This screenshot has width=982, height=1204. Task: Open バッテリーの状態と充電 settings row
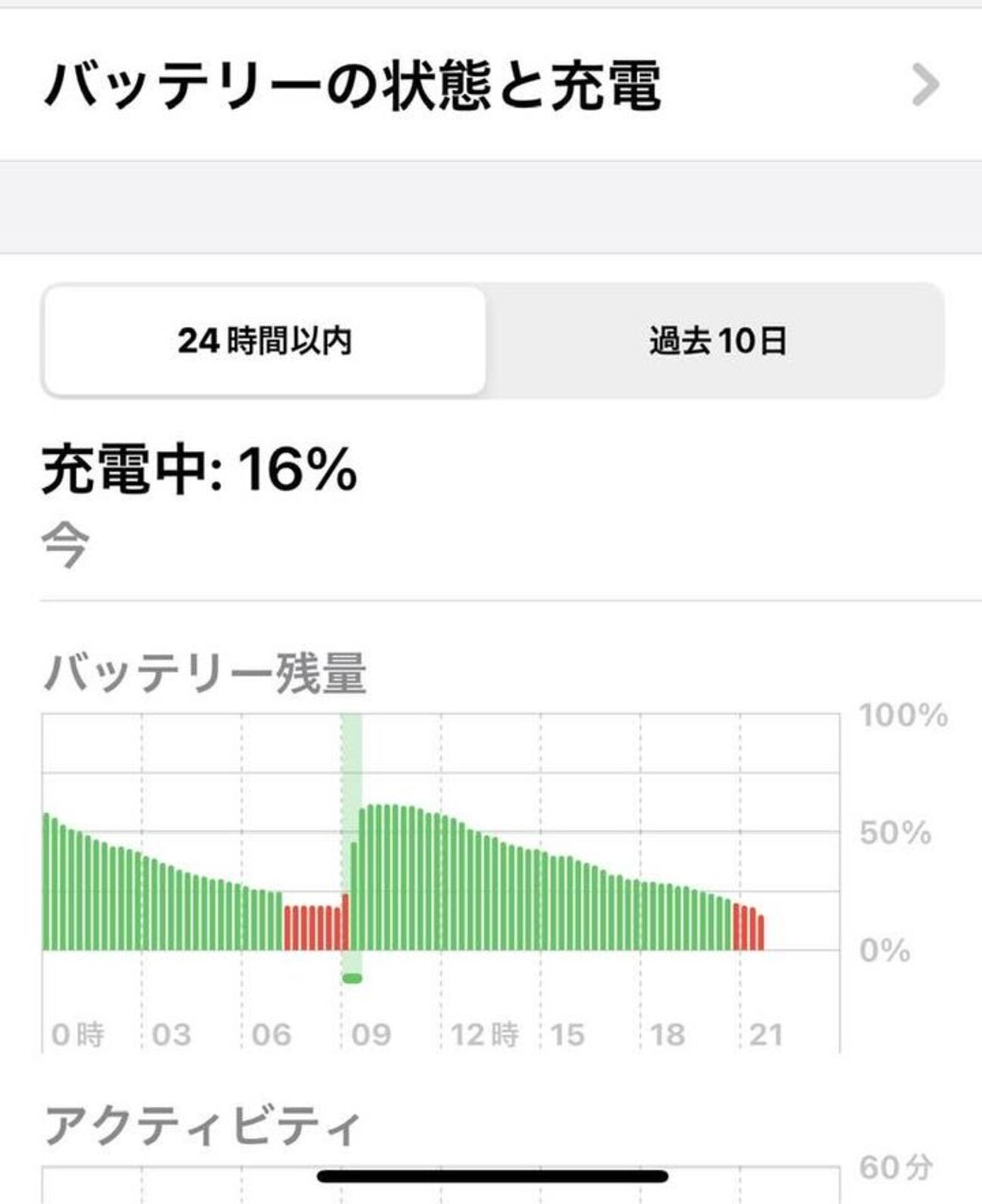tap(491, 85)
